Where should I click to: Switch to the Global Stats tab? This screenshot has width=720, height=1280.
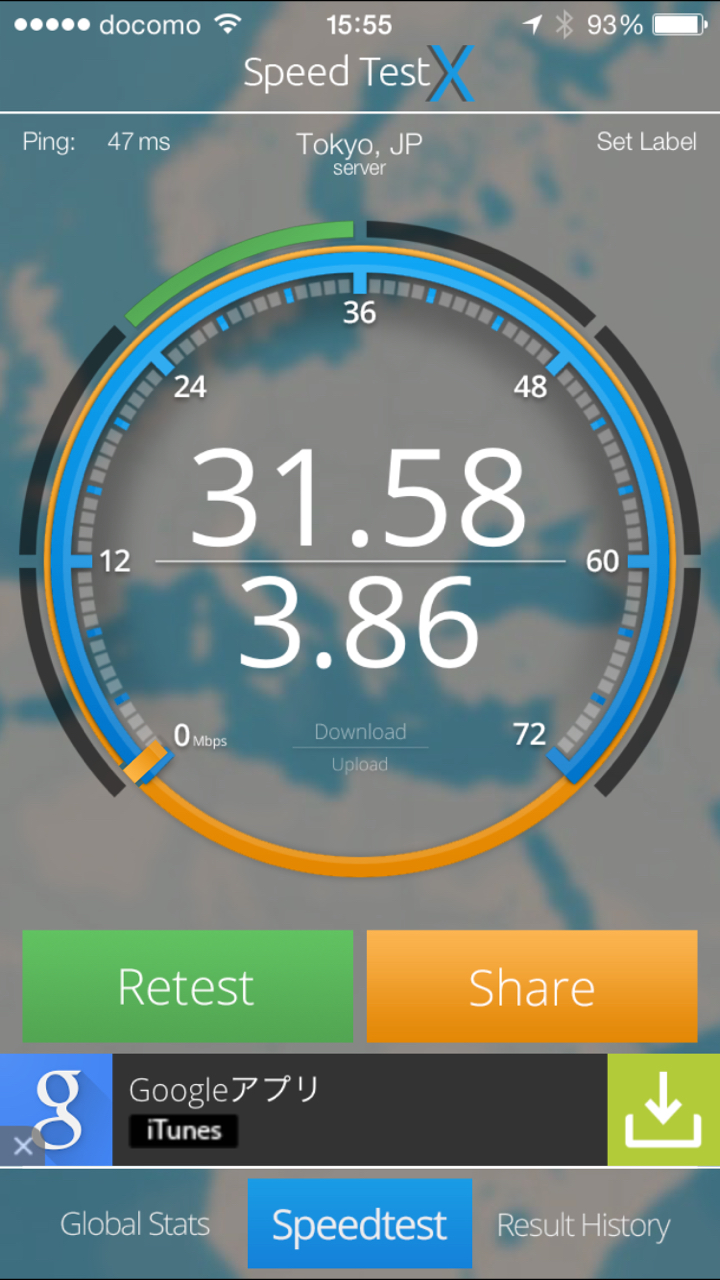pos(135,1225)
